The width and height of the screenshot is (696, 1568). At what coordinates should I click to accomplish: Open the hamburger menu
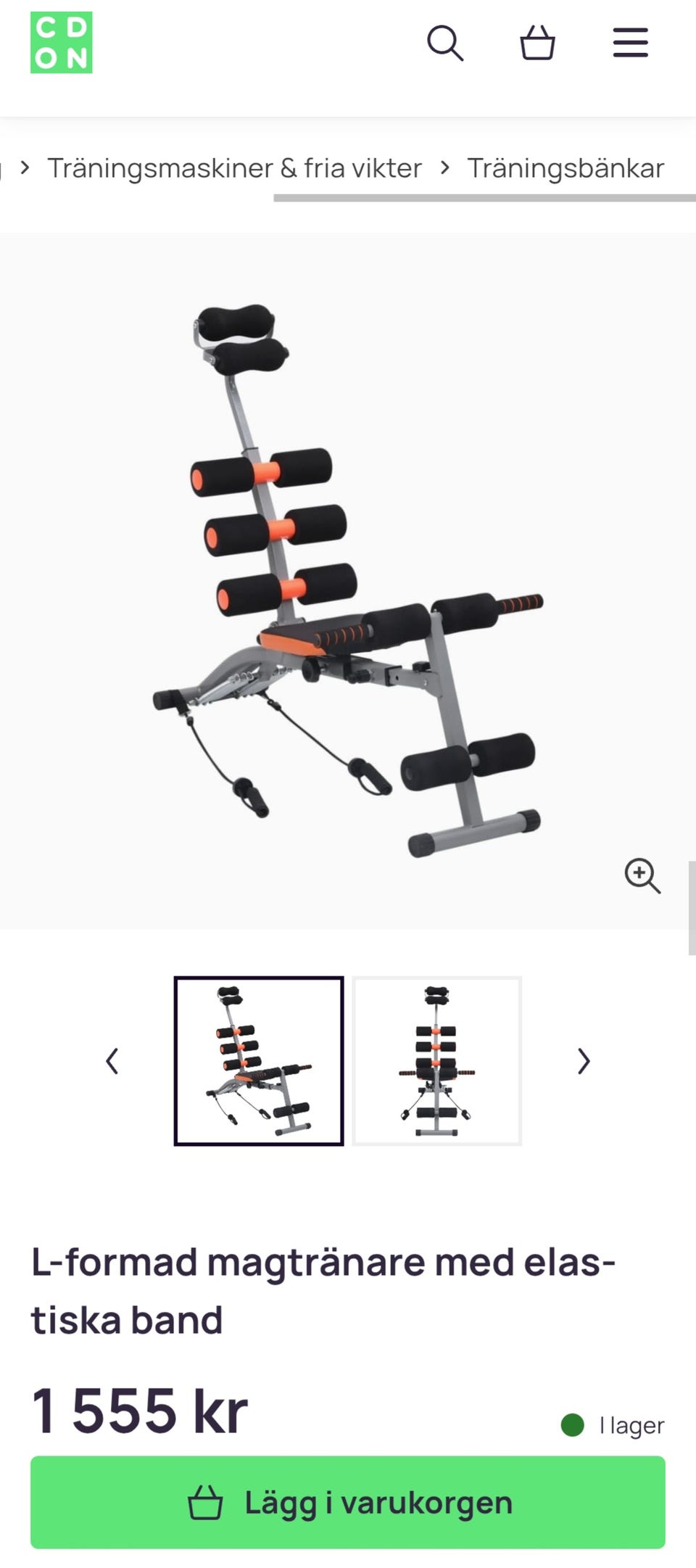click(x=630, y=44)
